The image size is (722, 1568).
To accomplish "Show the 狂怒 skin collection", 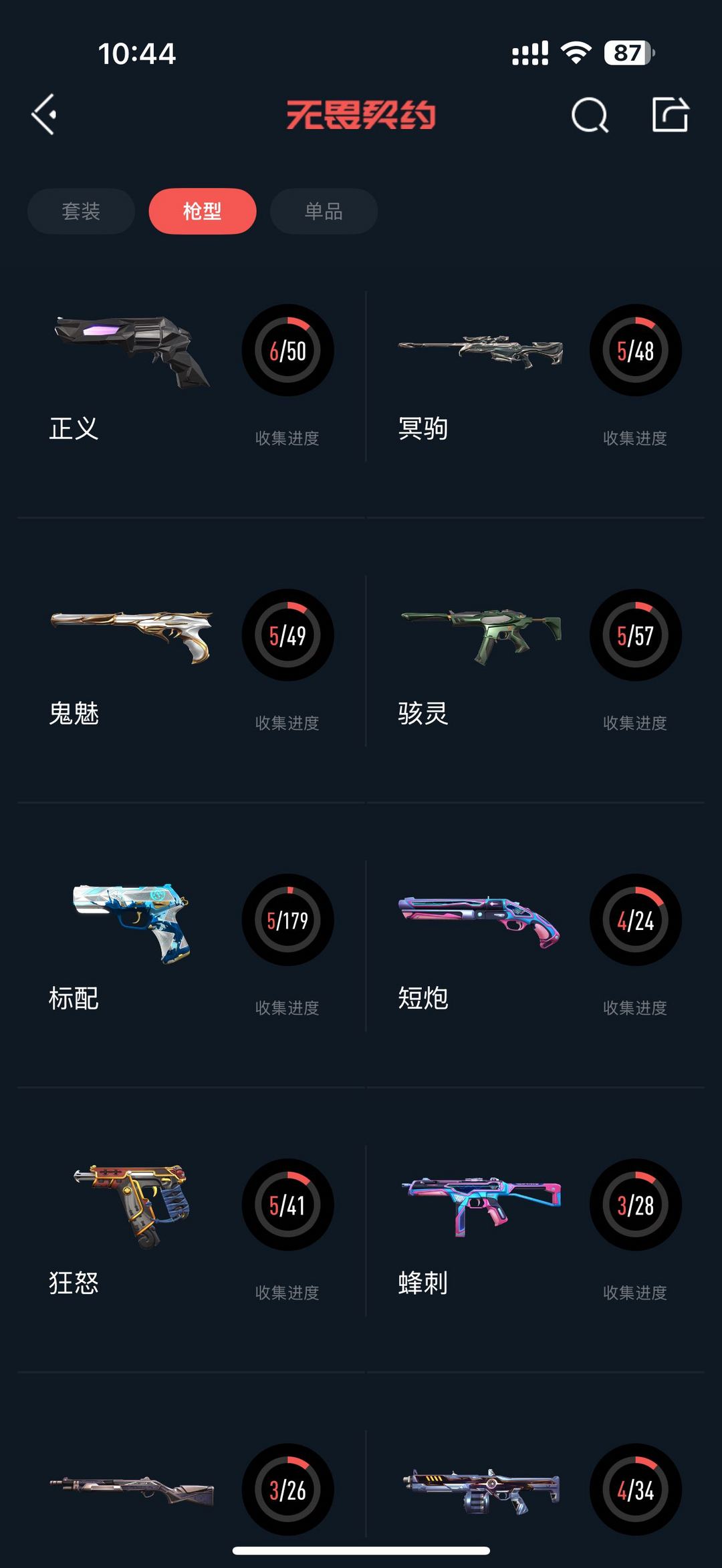I will click(134, 1228).
